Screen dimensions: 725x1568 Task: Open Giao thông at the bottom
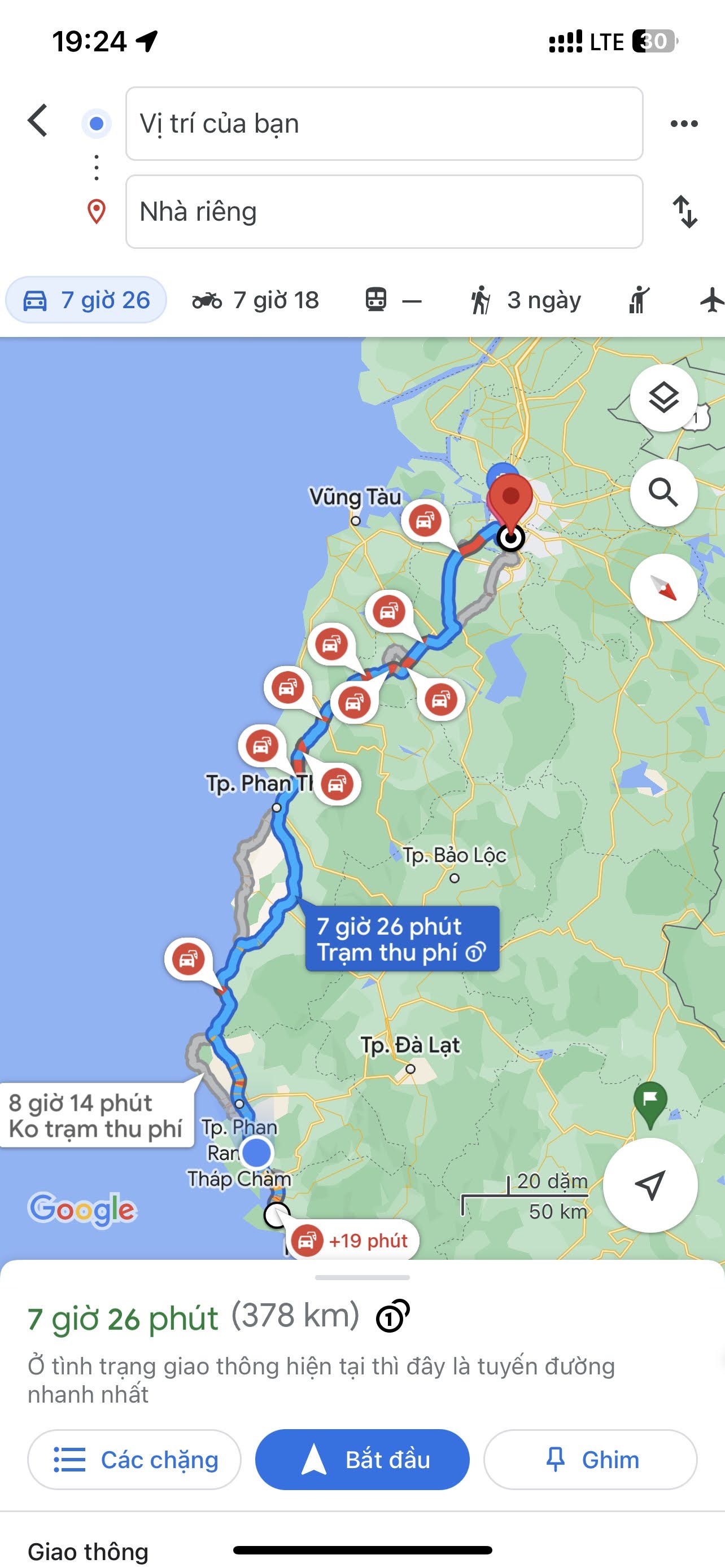[x=88, y=1550]
